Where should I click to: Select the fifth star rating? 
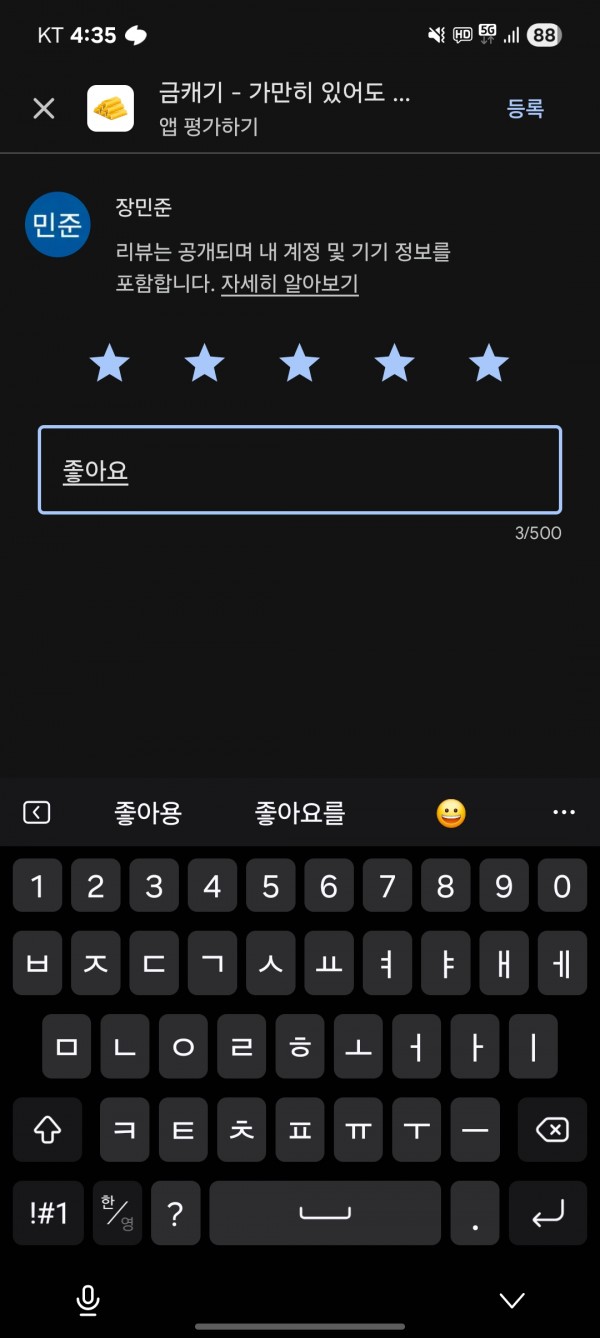489,363
